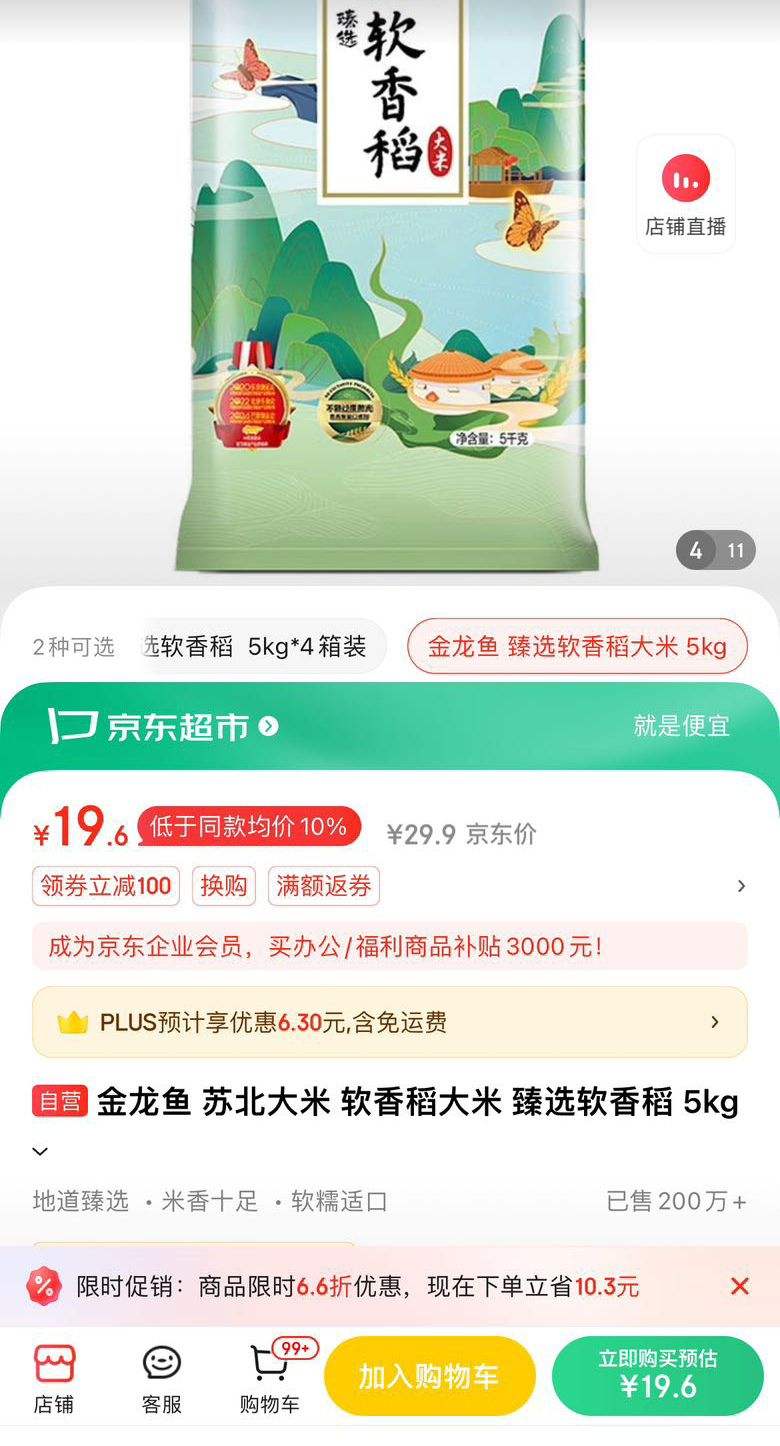This screenshot has width=780, height=1446.
Task: Open the 京东超市 banner arrow
Action: point(269,727)
